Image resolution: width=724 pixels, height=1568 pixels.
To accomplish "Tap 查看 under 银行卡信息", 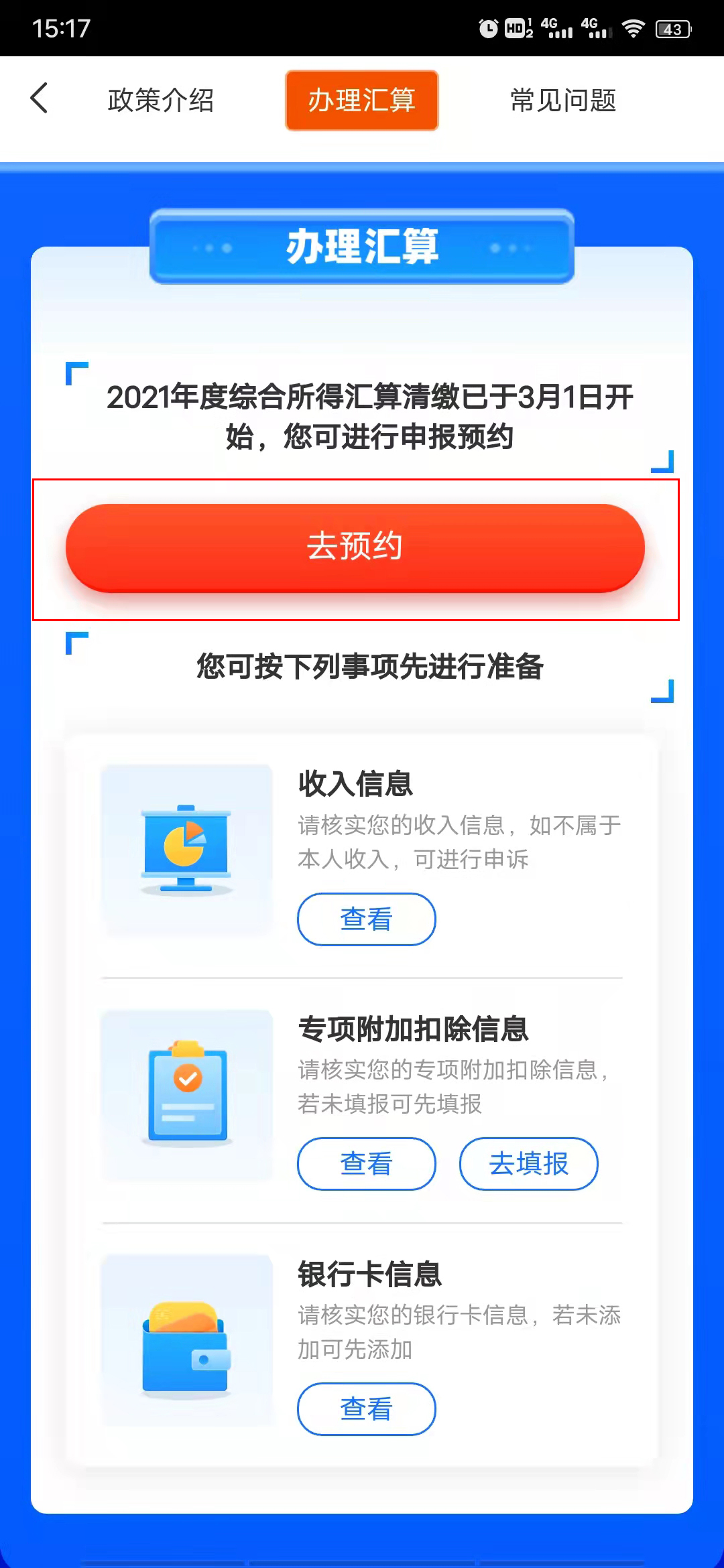I will pyautogui.click(x=365, y=1408).
